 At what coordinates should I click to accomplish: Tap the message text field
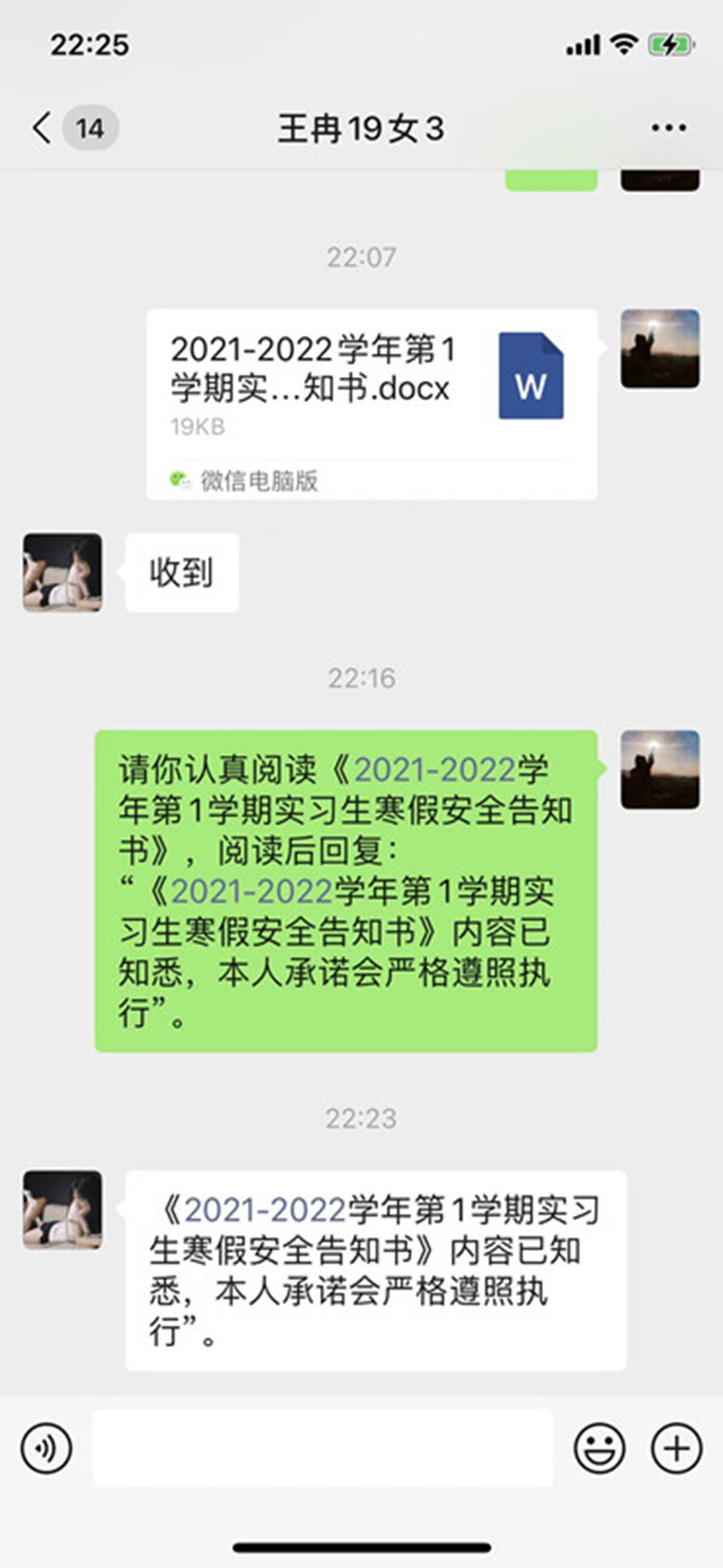(322, 1449)
